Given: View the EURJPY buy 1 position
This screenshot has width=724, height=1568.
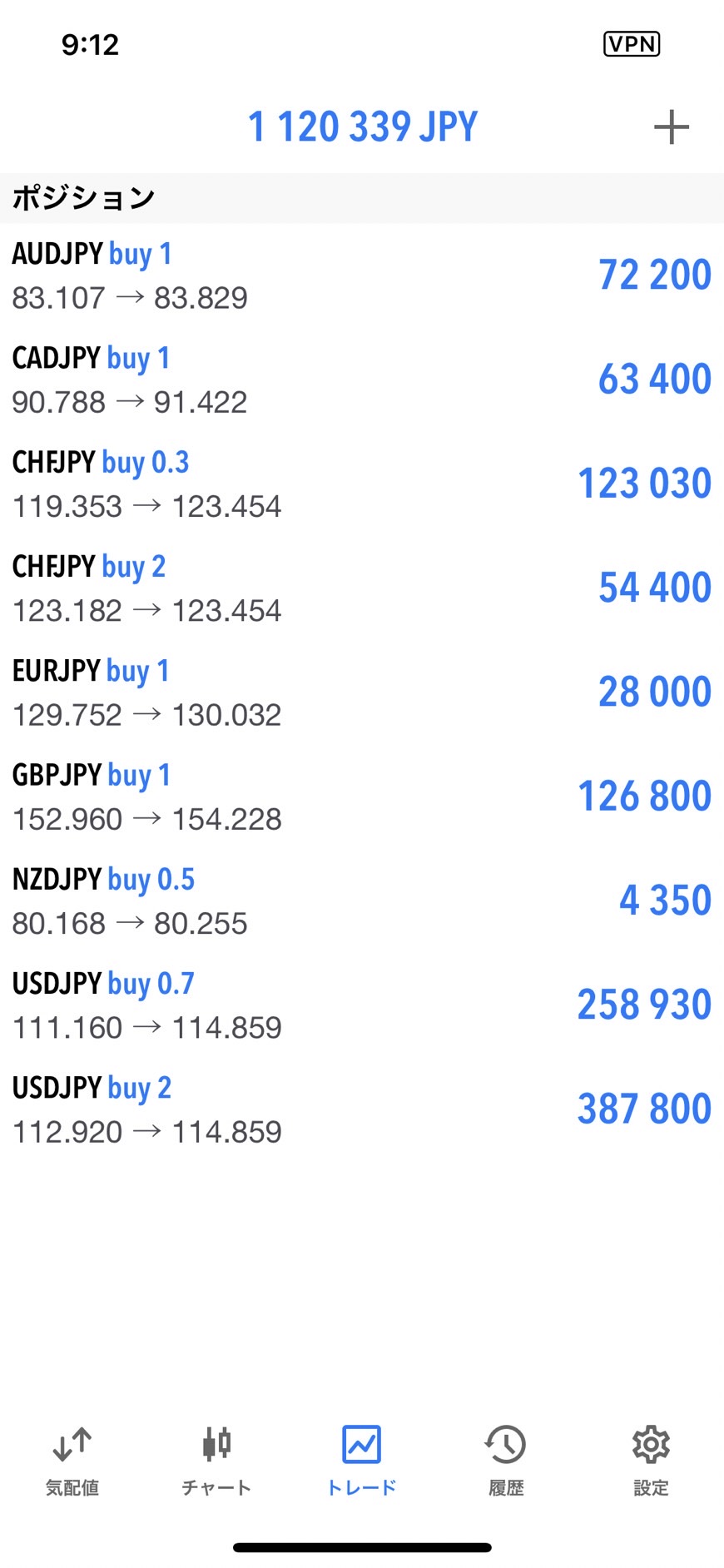Looking at the screenshot, I should [x=362, y=692].
